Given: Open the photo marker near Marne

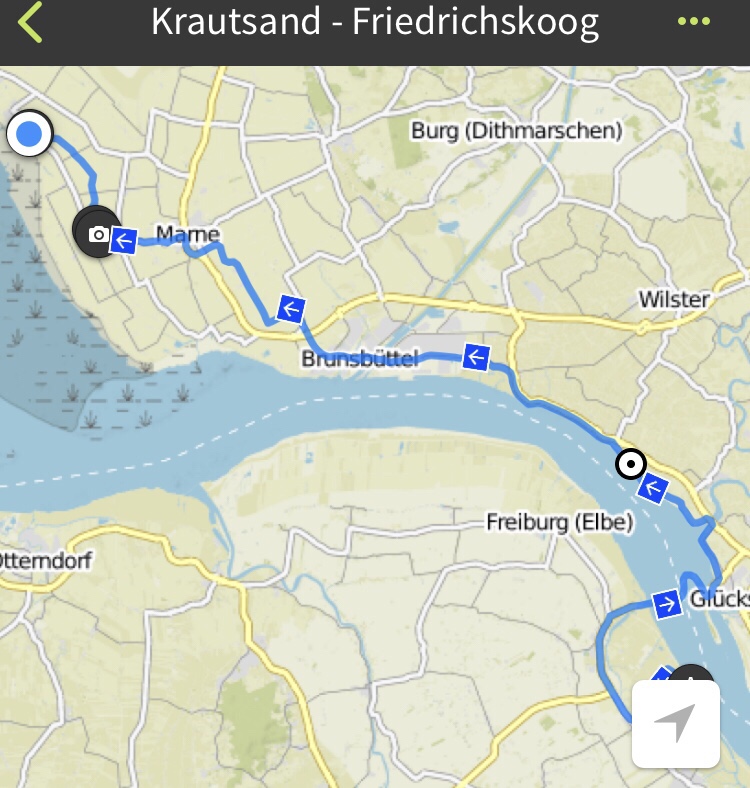Looking at the screenshot, I should tap(97, 233).
